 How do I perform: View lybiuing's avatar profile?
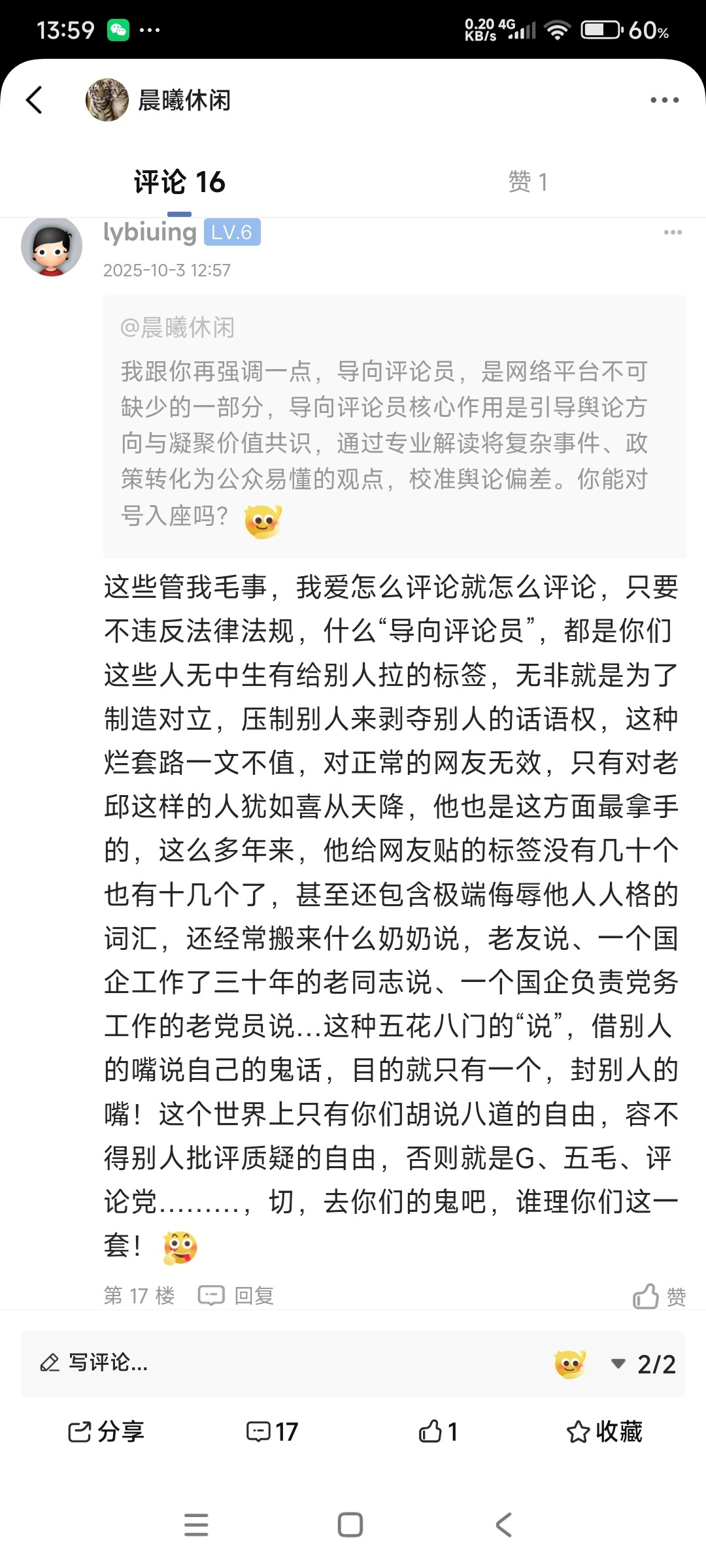(52, 246)
